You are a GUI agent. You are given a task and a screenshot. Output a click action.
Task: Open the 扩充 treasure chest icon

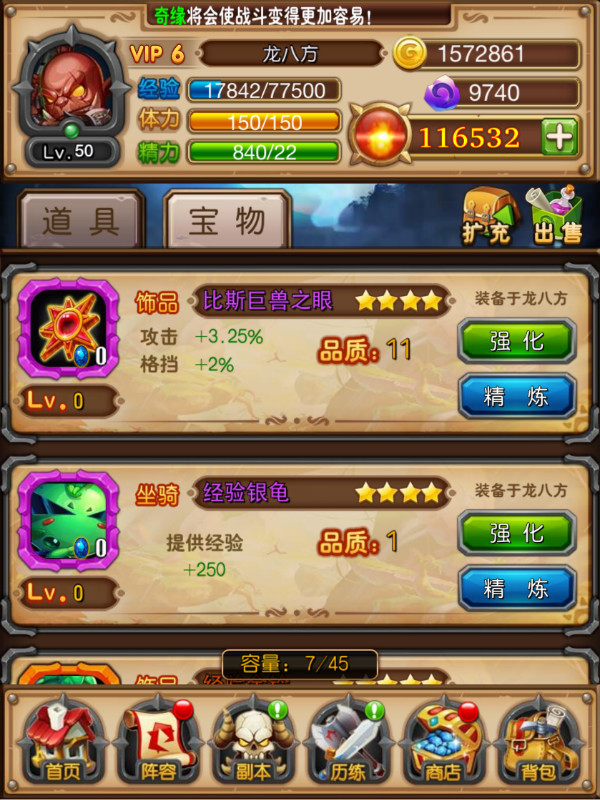486,215
